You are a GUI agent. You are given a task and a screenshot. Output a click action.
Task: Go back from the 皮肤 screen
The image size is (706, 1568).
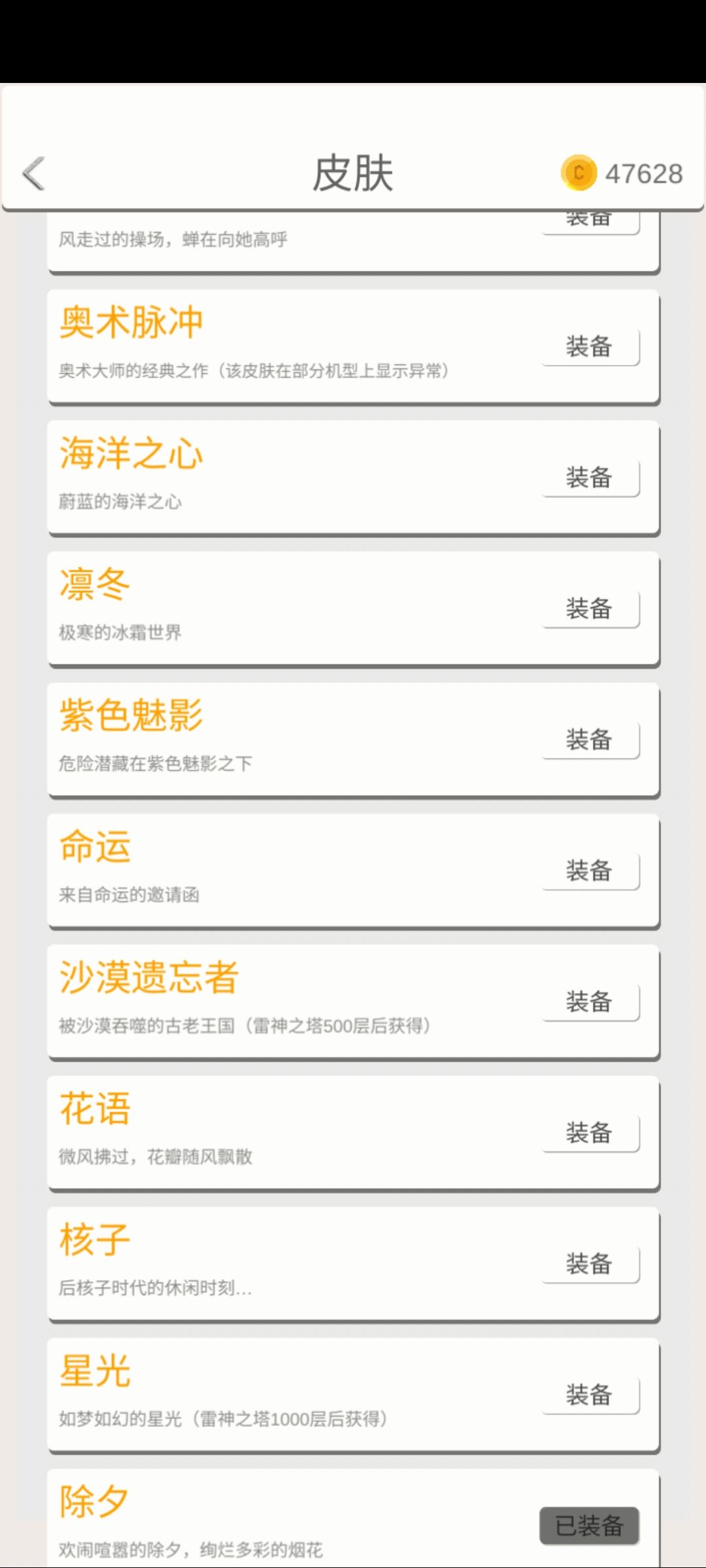34,174
